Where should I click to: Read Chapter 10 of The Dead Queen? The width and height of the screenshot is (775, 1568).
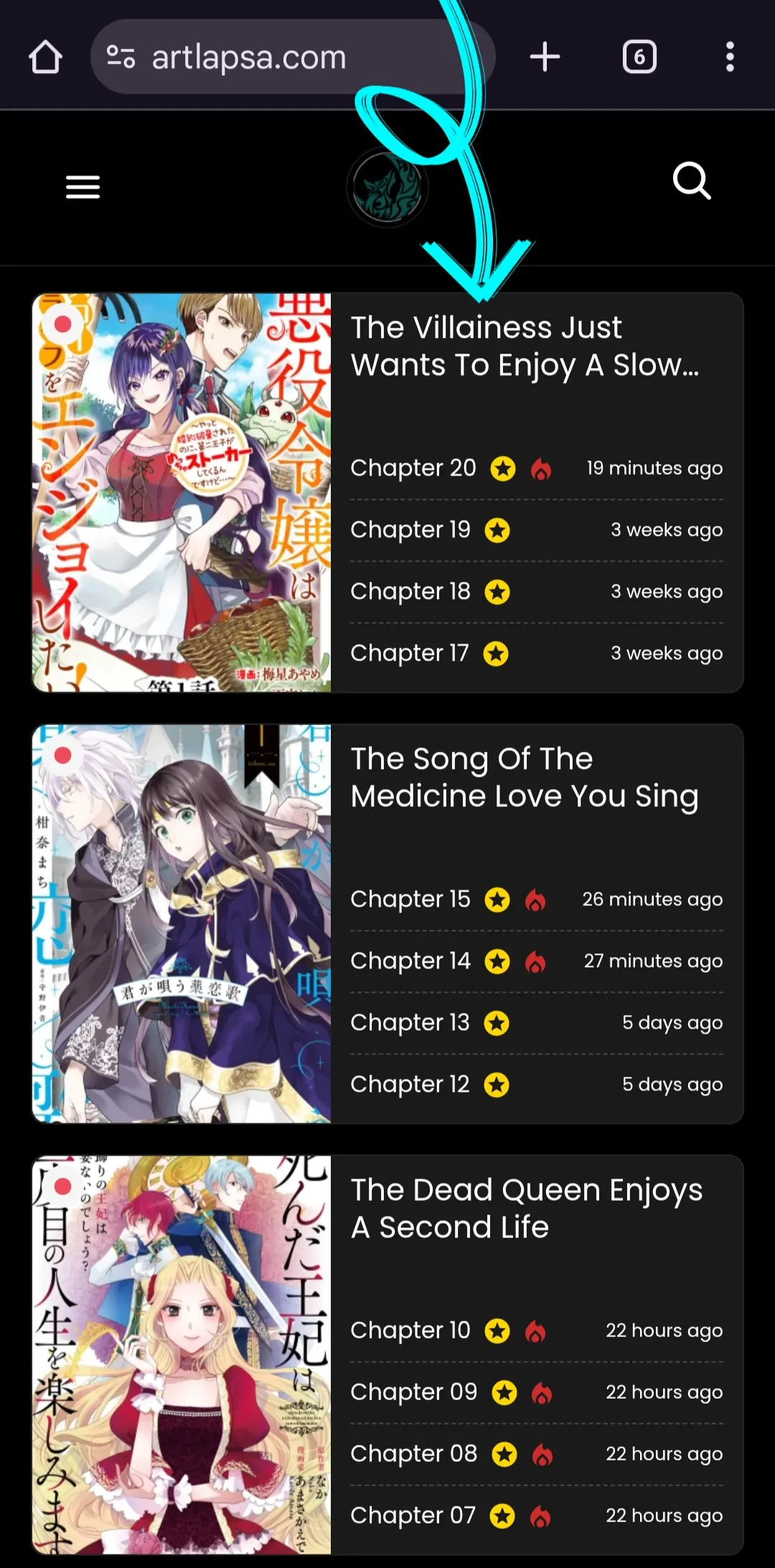[x=537, y=1331]
